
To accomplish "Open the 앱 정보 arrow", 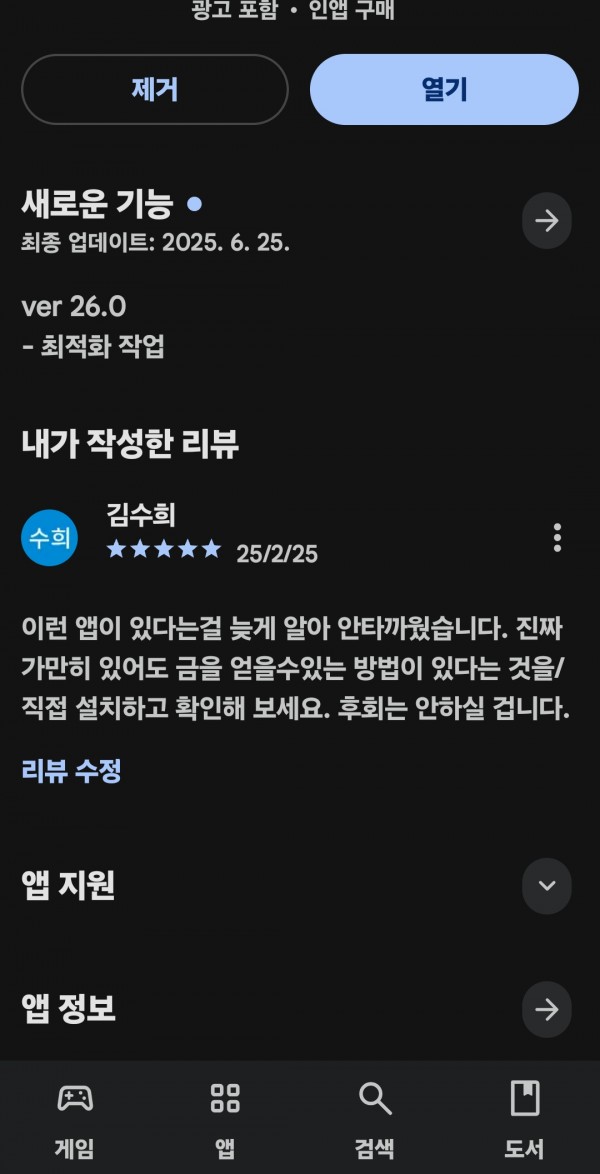I will click(x=547, y=1009).
